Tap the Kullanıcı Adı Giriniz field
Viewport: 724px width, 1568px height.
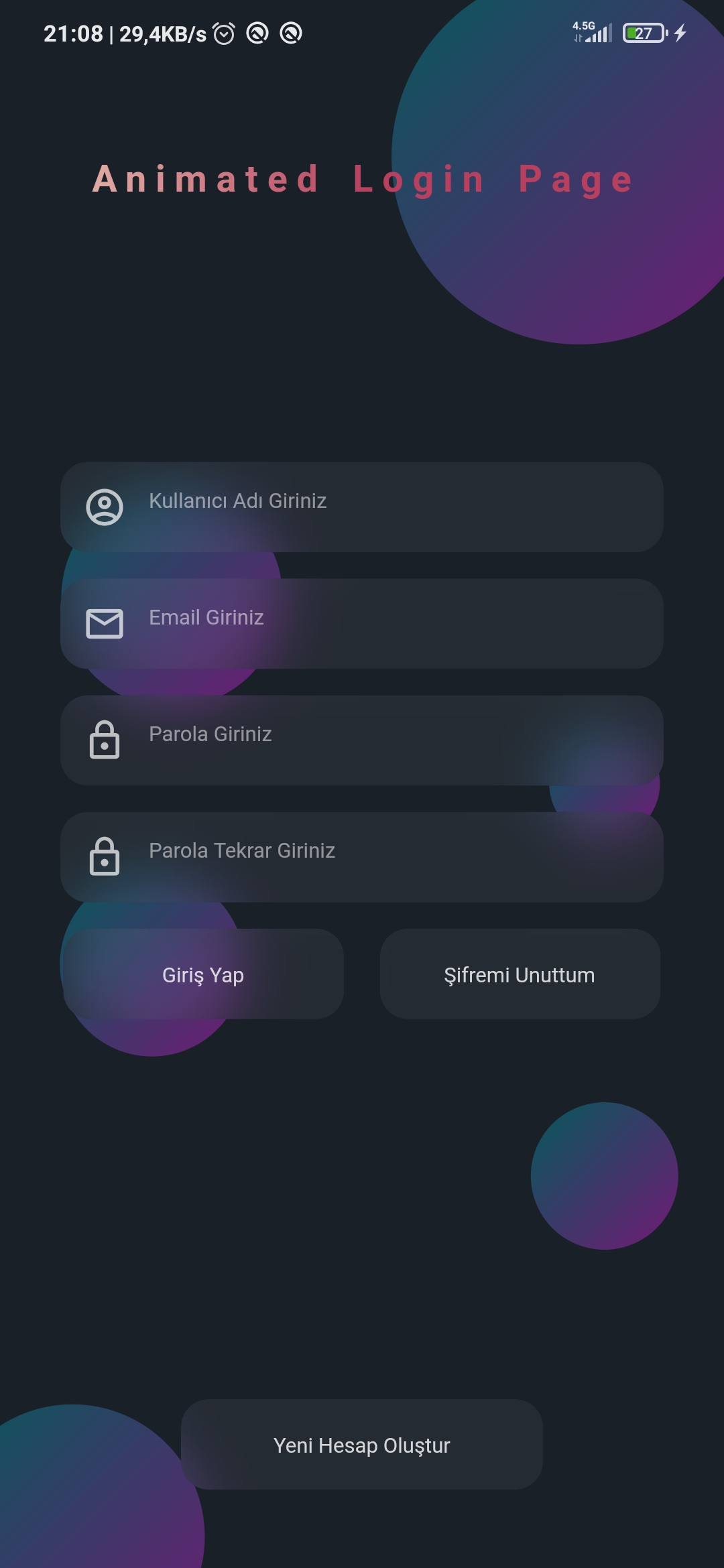(362, 507)
